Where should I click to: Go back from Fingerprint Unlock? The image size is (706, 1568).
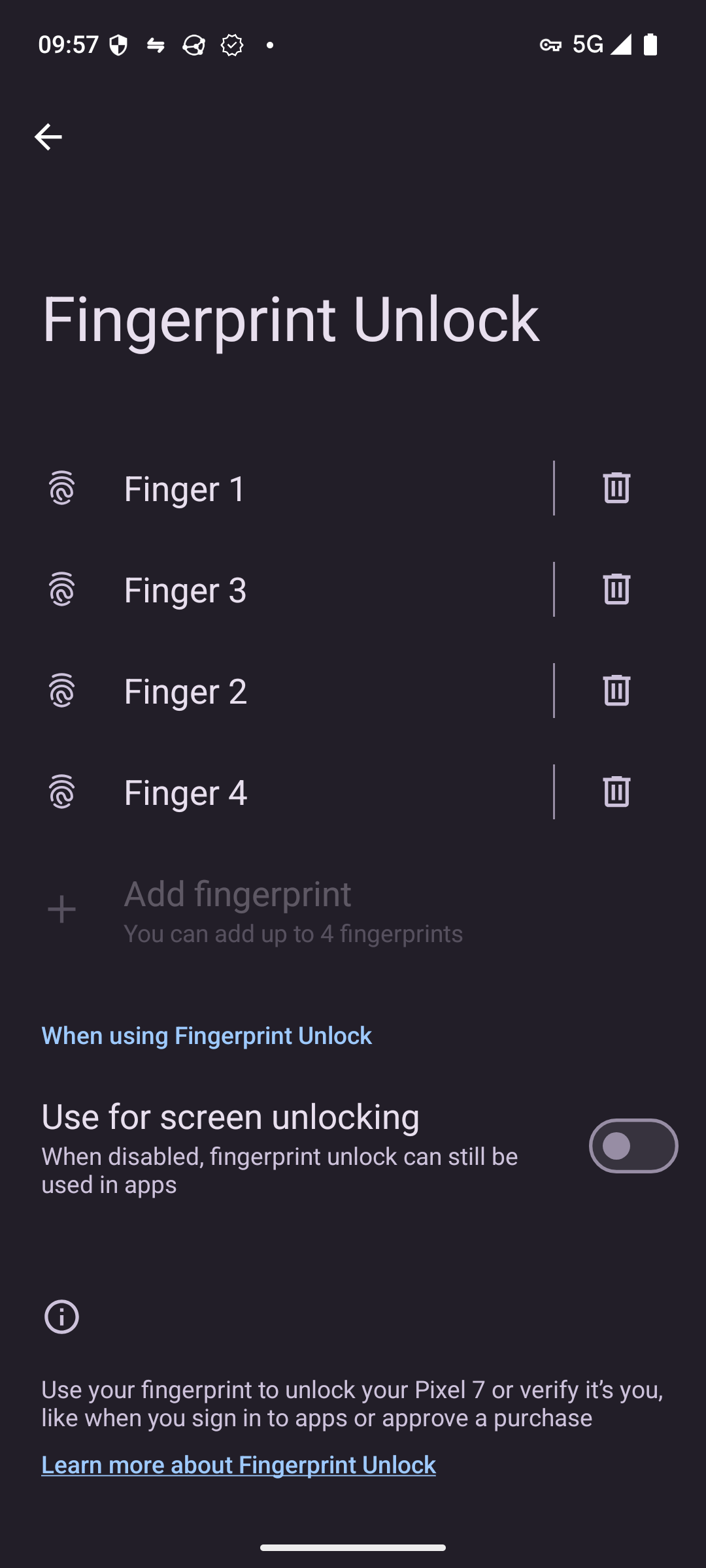pyautogui.click(x=48, y=137)
